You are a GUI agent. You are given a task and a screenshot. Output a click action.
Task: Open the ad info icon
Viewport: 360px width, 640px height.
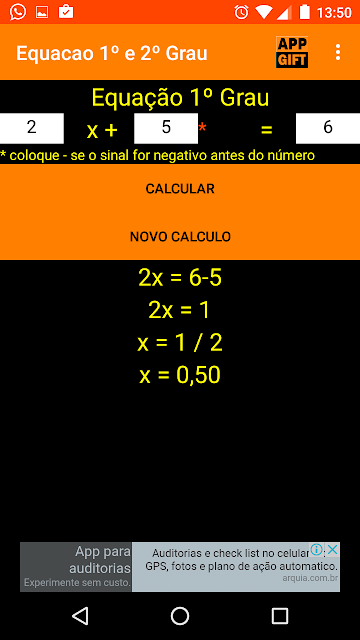316,549
